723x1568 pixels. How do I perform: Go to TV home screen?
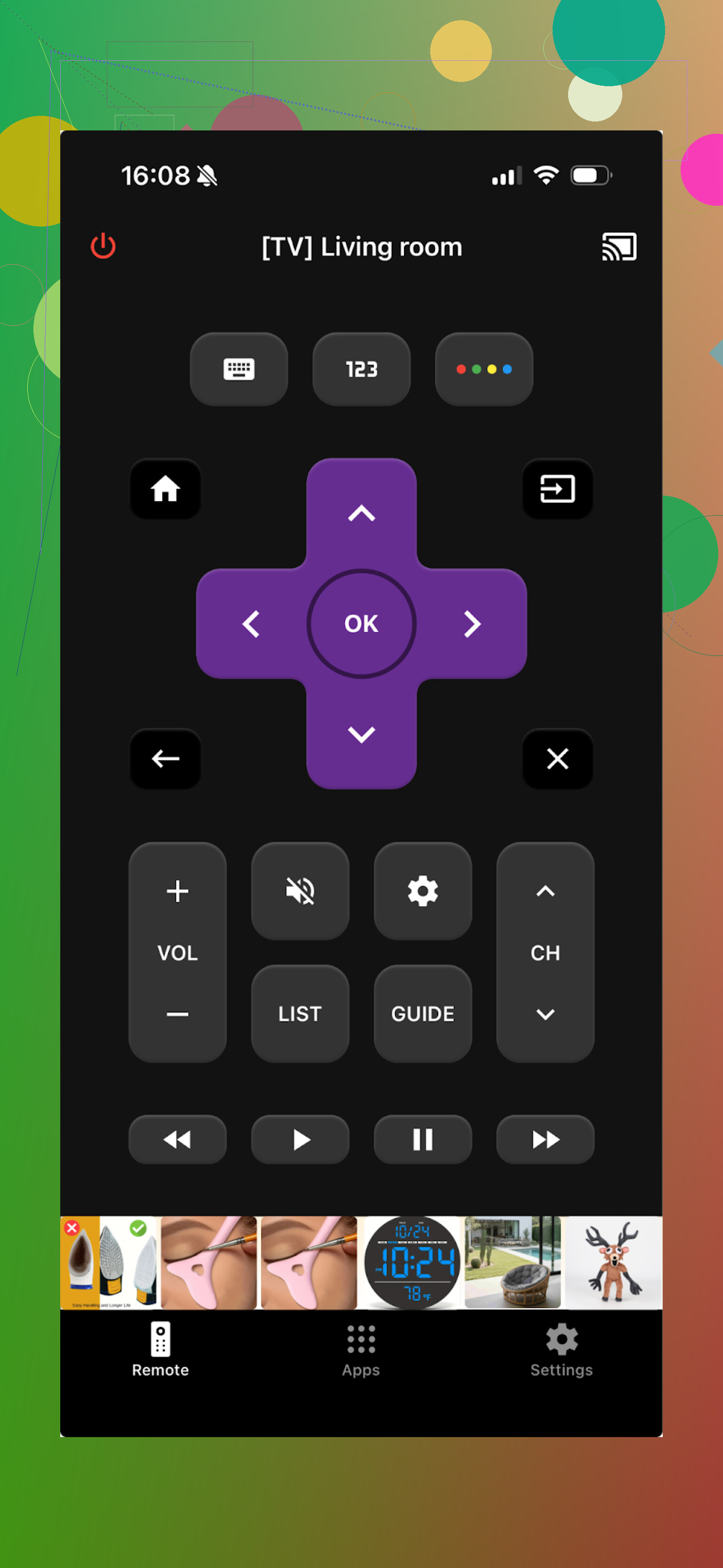coord(166,489)
